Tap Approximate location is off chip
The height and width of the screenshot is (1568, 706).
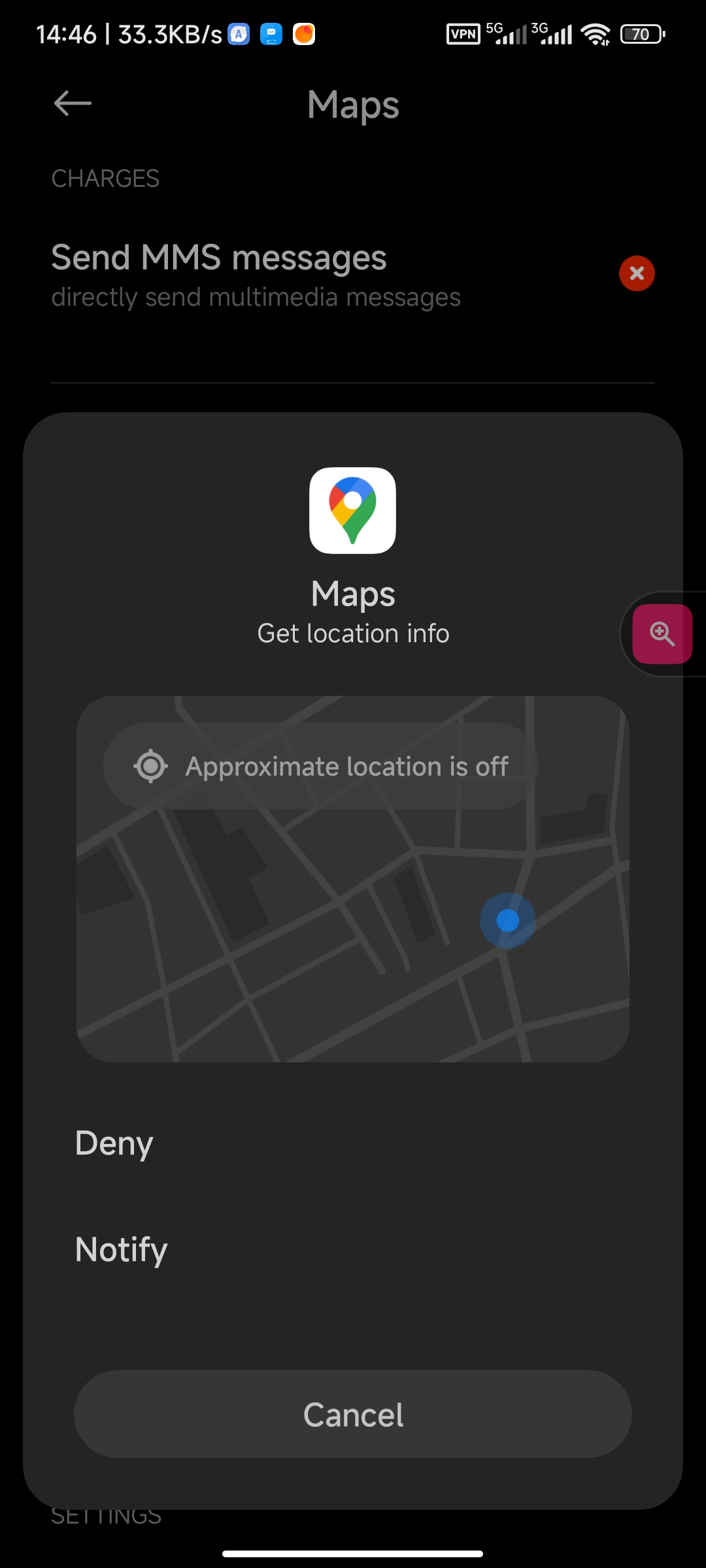coord(320,766)
